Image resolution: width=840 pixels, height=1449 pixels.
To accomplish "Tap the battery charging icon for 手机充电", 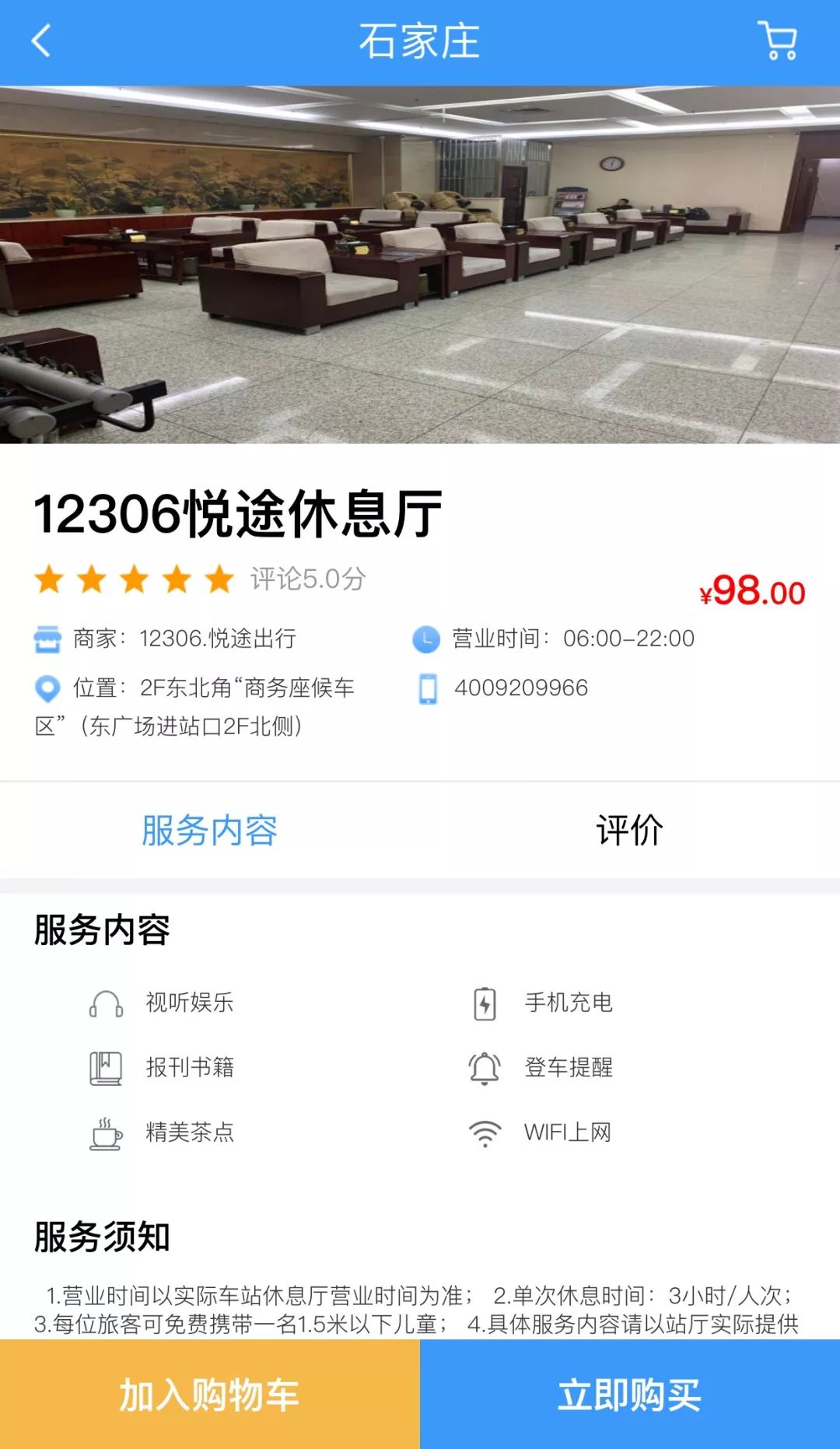I will [x=484, y=1003].
